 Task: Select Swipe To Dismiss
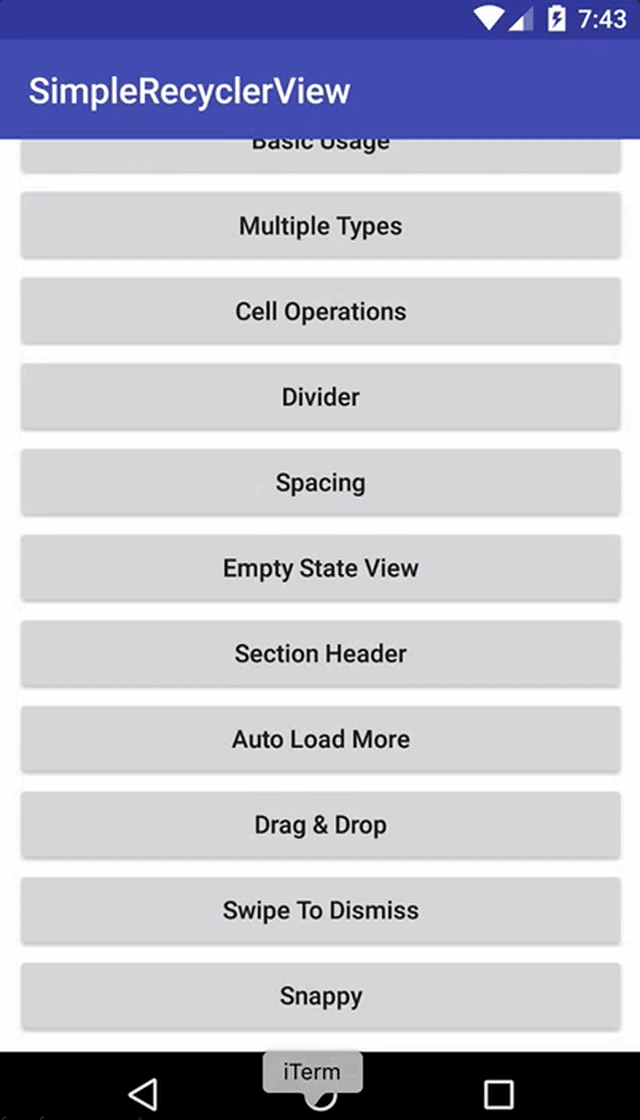tap(320, 911)
